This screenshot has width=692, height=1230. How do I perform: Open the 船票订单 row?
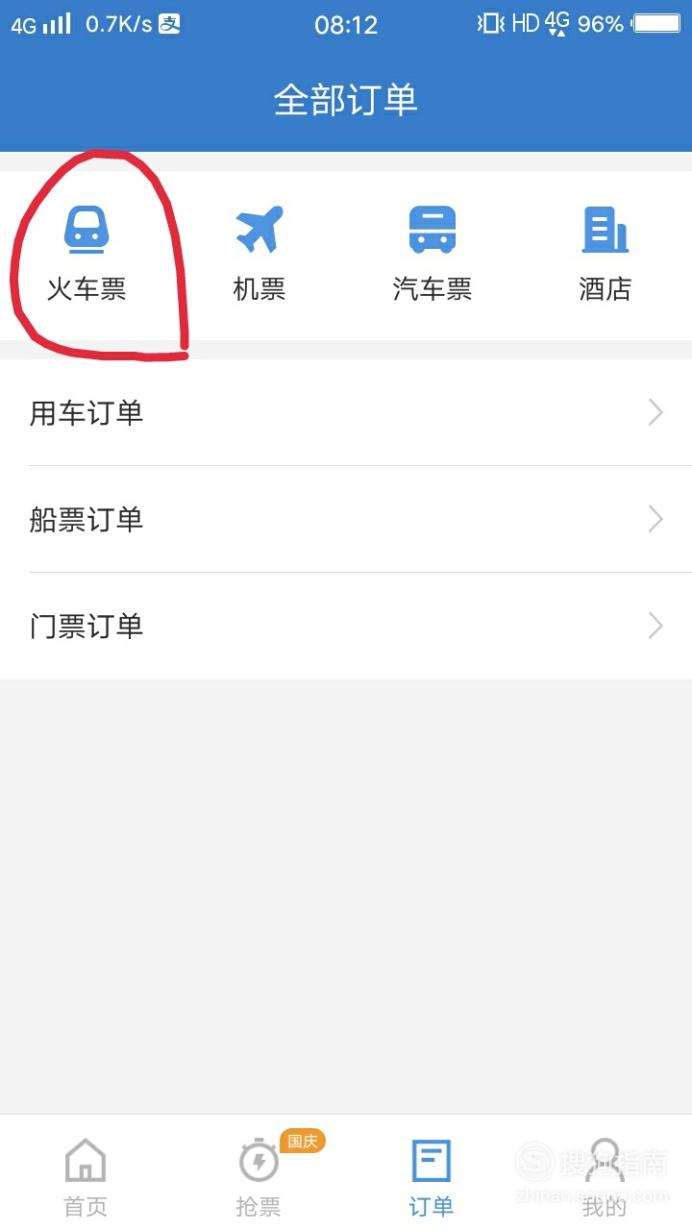(346, 519)
